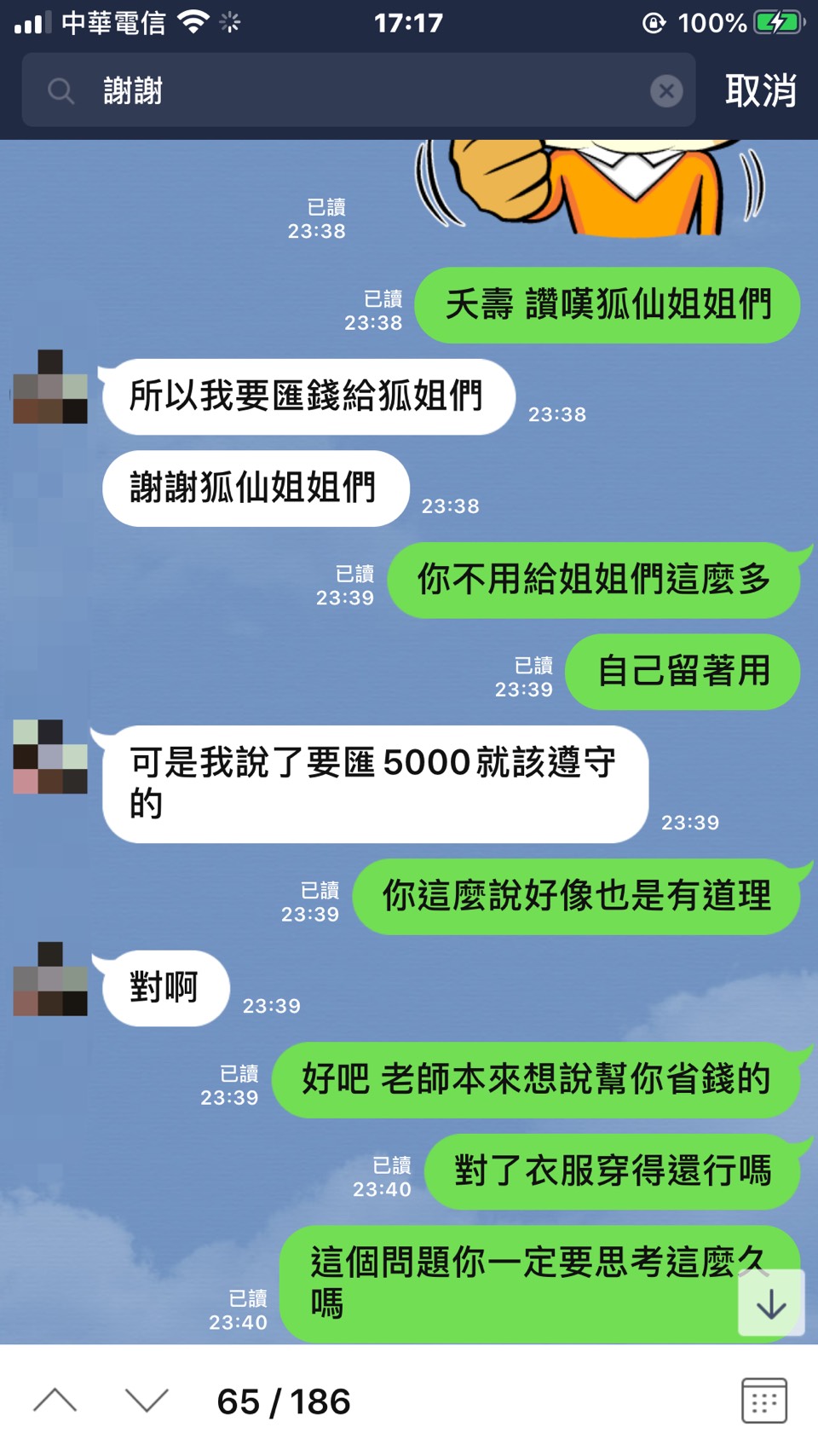The height and width of the screenshot is (1456, 818).
Task: Open the sender's avatar beside 對啊
Action: [50, 979]
